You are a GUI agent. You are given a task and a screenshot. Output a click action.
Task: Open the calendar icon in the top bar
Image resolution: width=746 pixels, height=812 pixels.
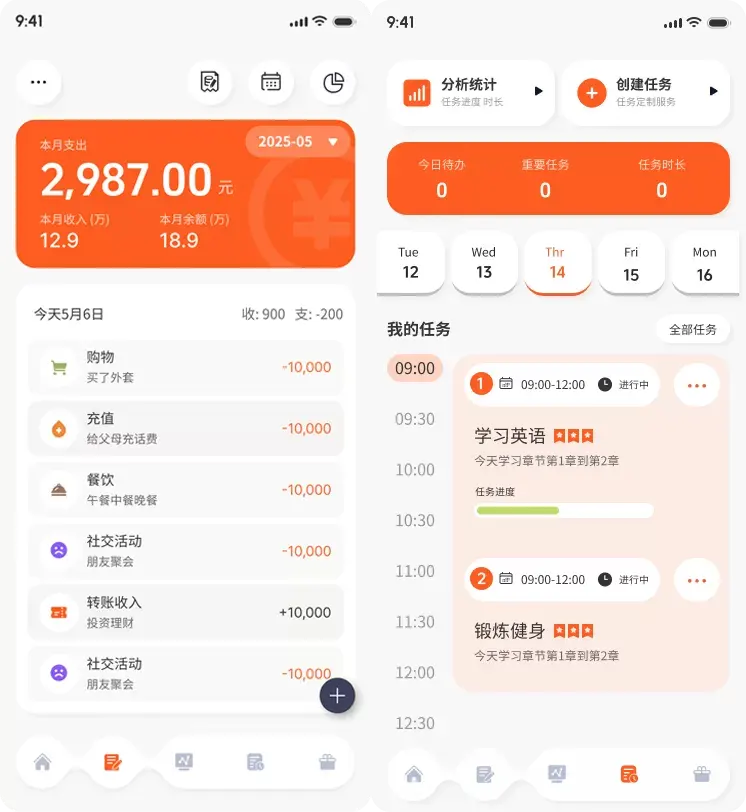coord(271,82)
